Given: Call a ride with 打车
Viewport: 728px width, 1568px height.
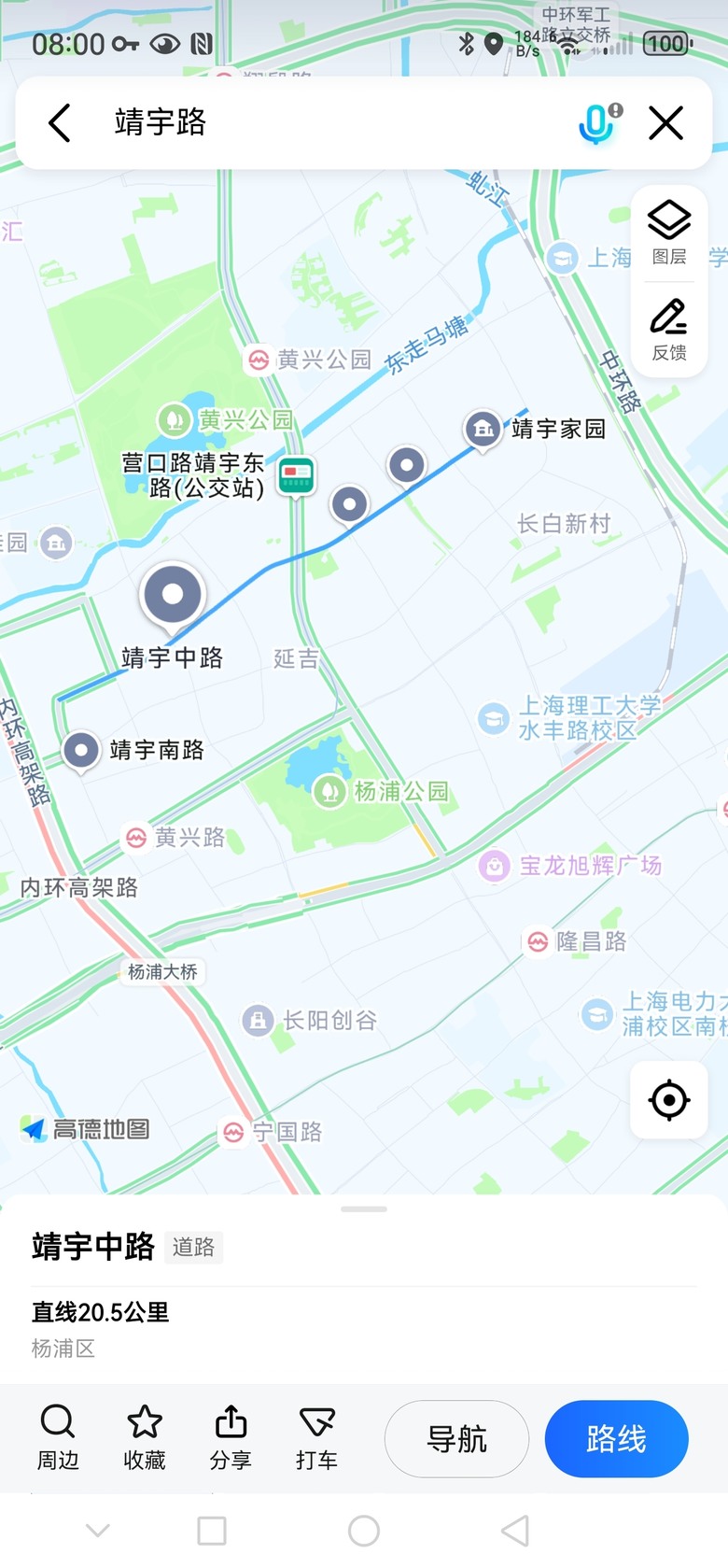Looking at the screenshot, I should 316,1437.
